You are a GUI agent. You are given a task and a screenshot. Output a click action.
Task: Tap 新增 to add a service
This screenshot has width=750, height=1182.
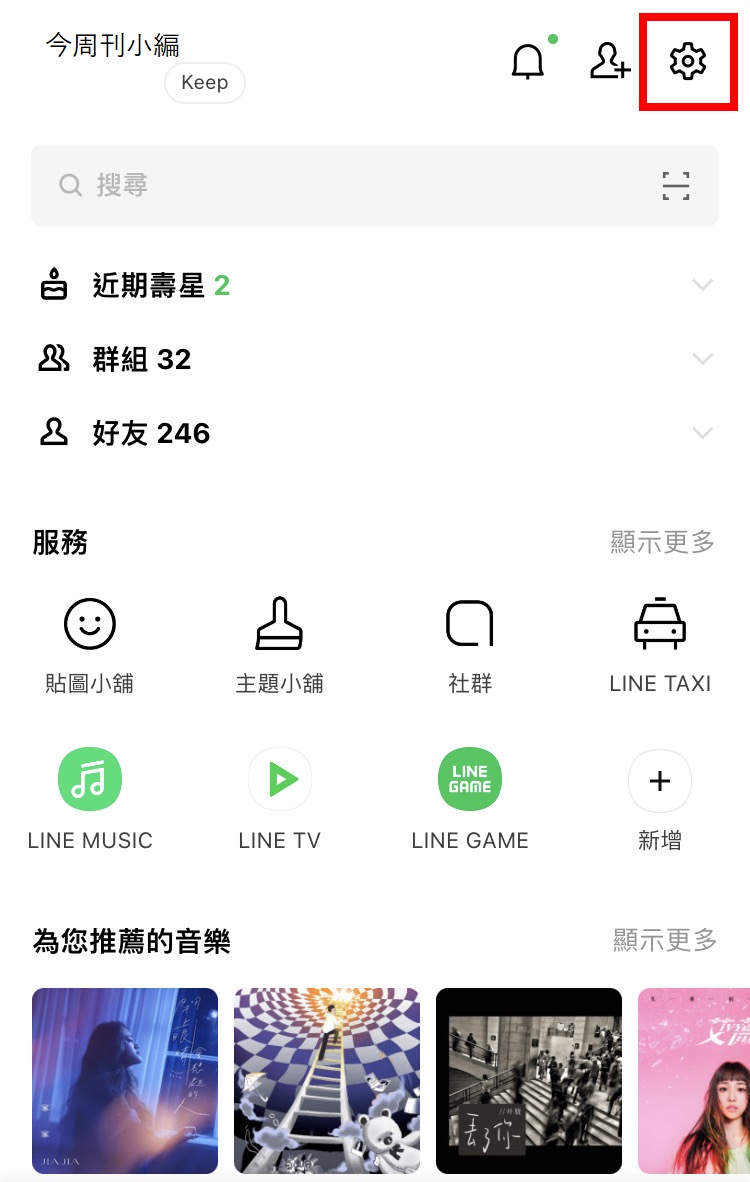pos(660,797)
